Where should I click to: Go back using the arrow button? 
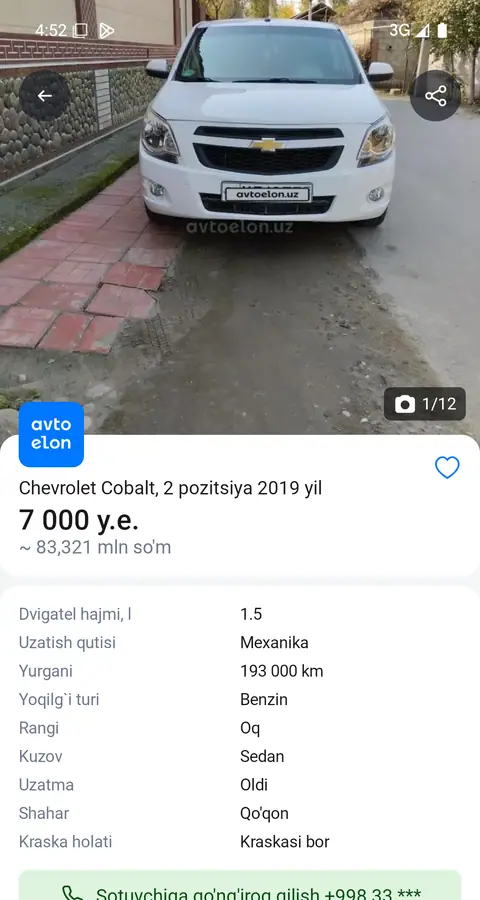tap(45, 96)
